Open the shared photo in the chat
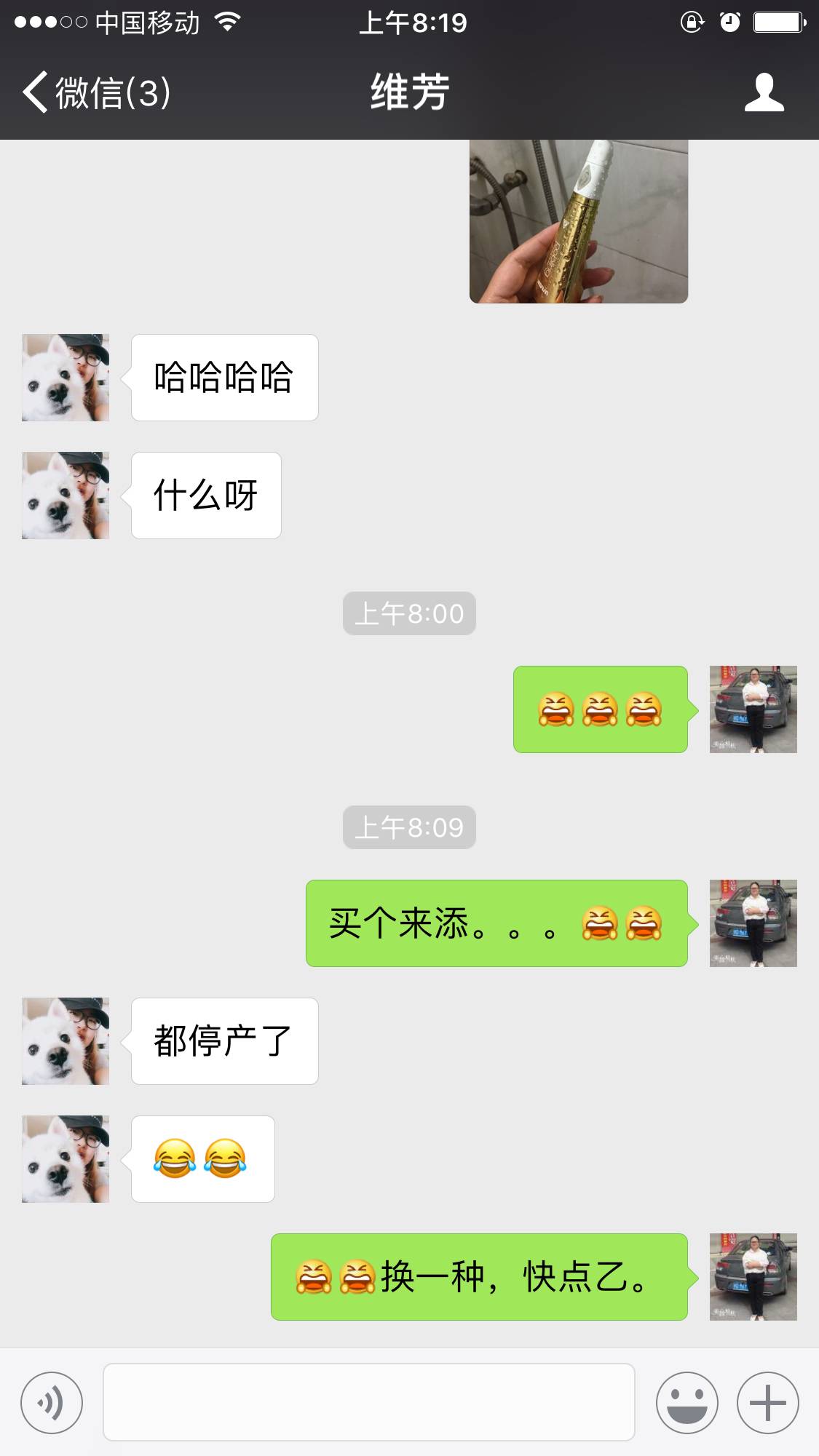The width and height of the screenshot is (819, 1456). 579,221
